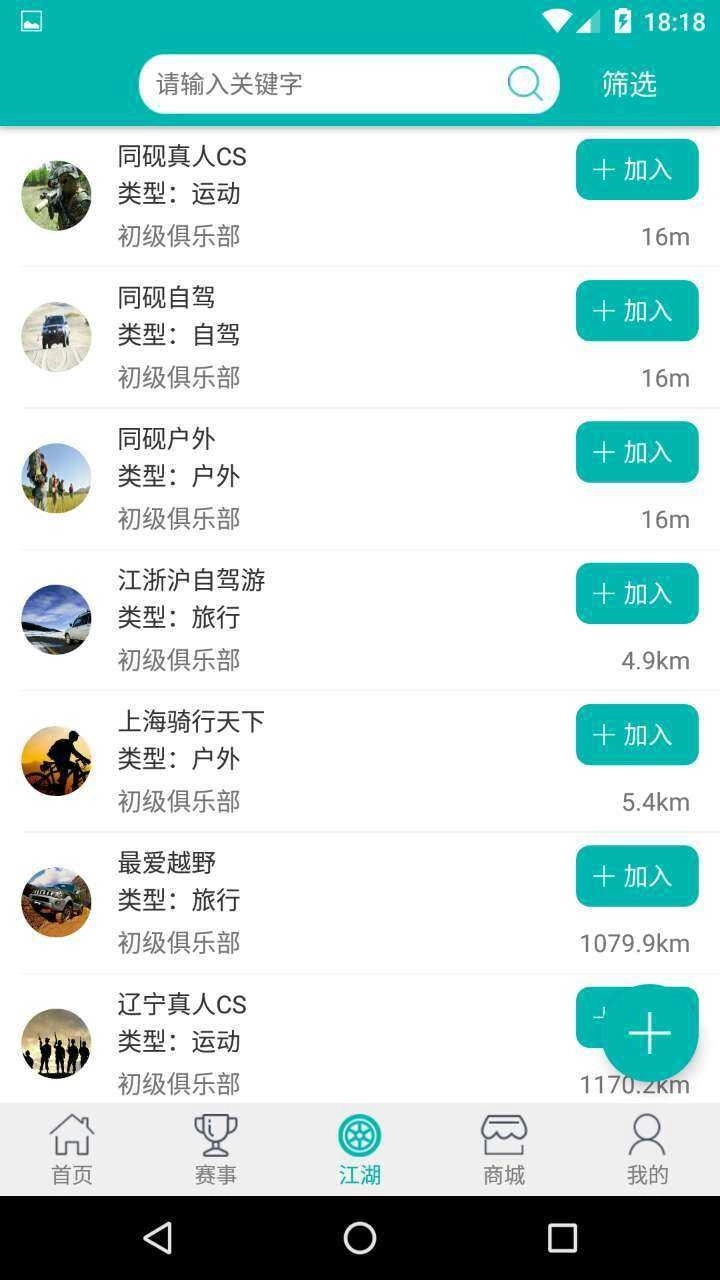Viewport: 720px width, 1280px height.
Task: Open the 筛选 filter option
Action: point(629,84)
